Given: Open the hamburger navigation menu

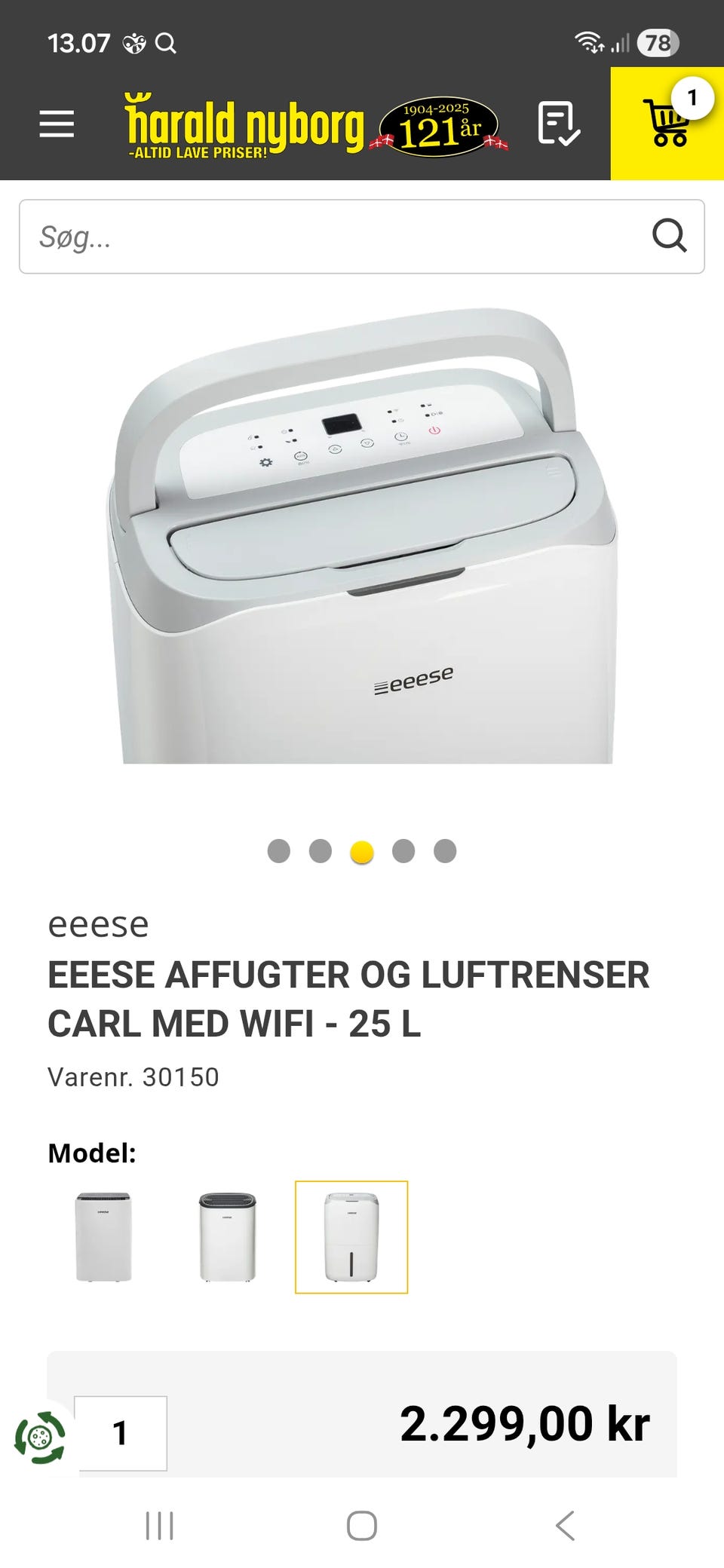Looking at the screenshot, I should pyautogui.click(x=56, y=123).
